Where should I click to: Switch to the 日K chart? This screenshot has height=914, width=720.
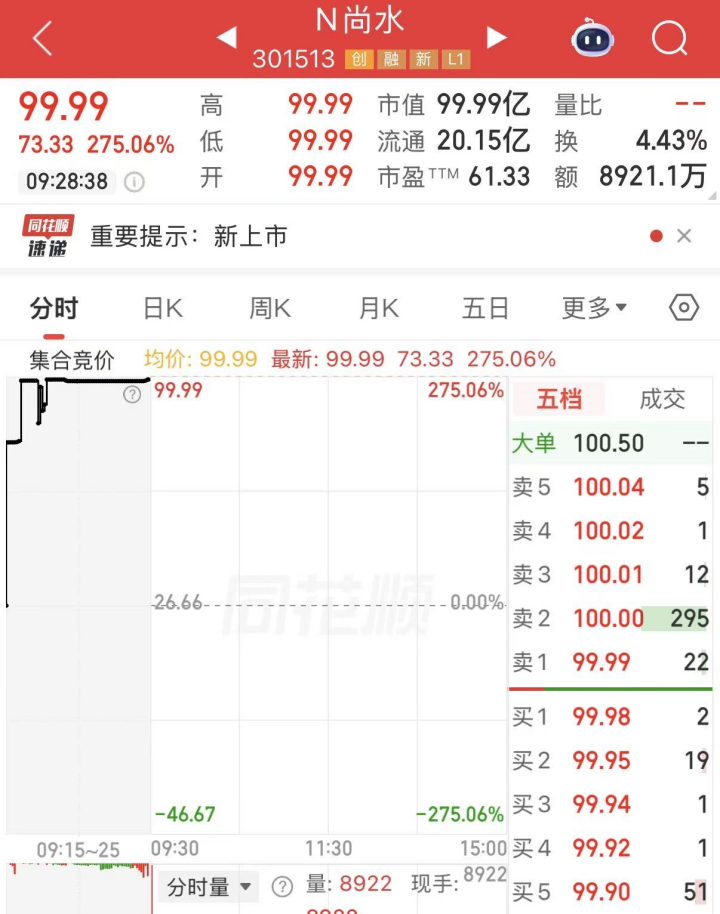[162, 308]
